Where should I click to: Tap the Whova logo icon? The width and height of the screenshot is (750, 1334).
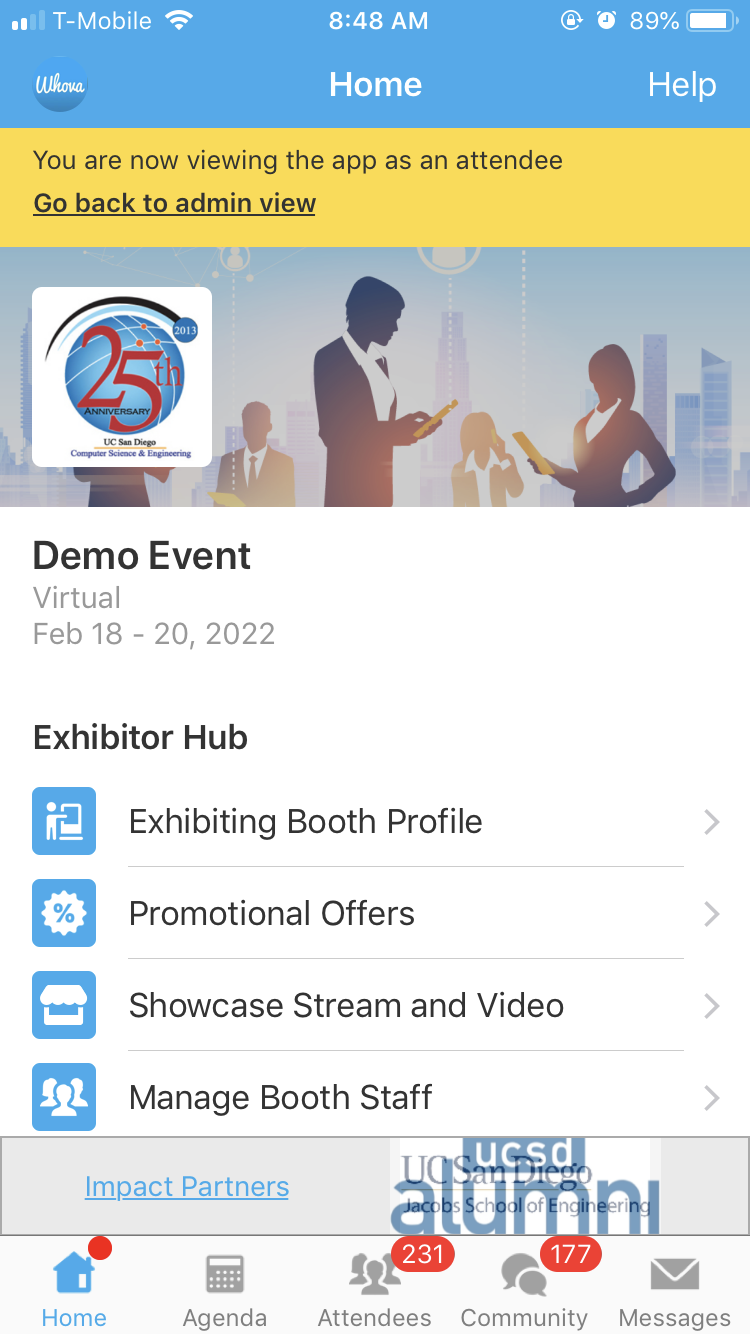pos(60,85)
